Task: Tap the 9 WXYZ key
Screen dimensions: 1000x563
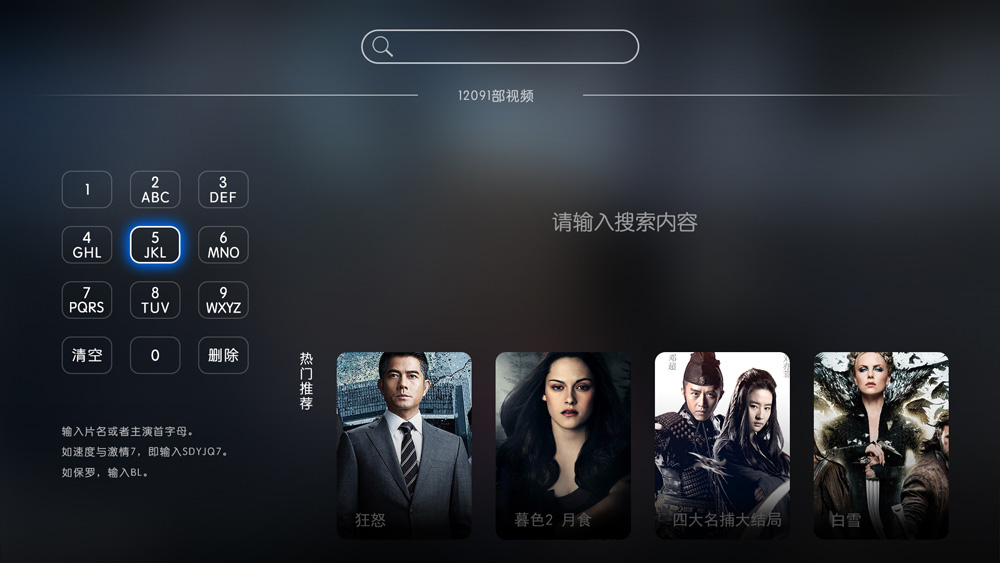Action: [223, 300]
